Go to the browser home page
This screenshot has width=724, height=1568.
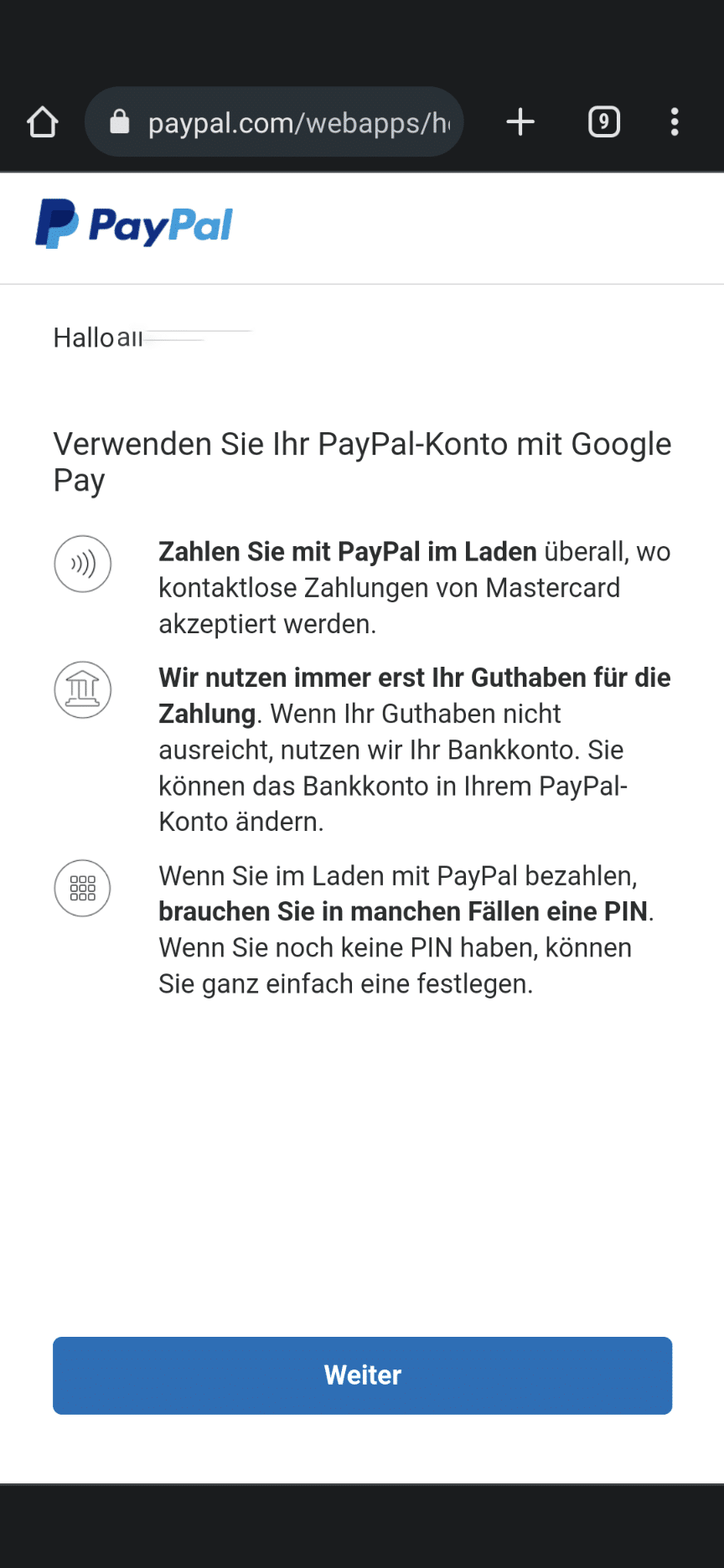[x=42, y=122]
